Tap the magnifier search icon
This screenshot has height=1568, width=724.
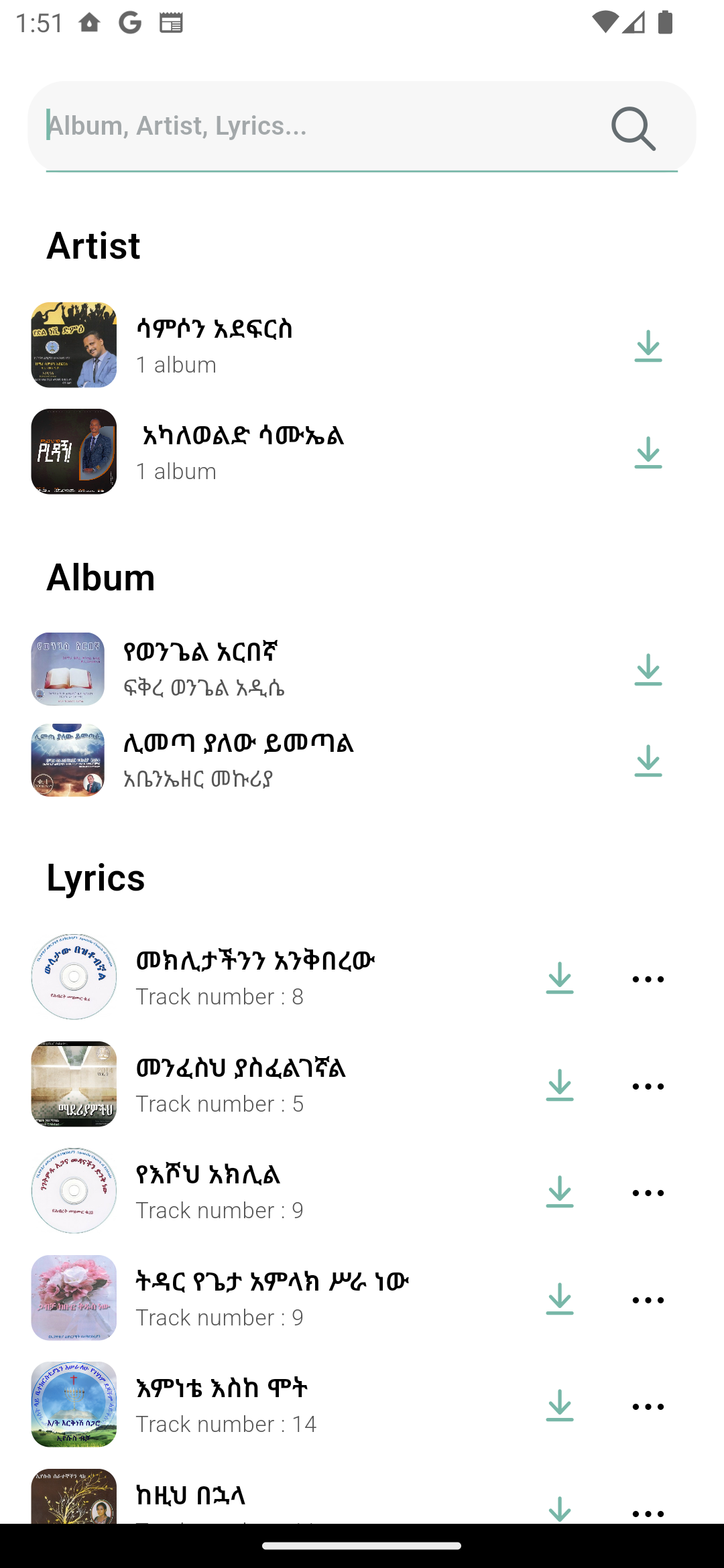pyautogui.click(x=633, y=128)
